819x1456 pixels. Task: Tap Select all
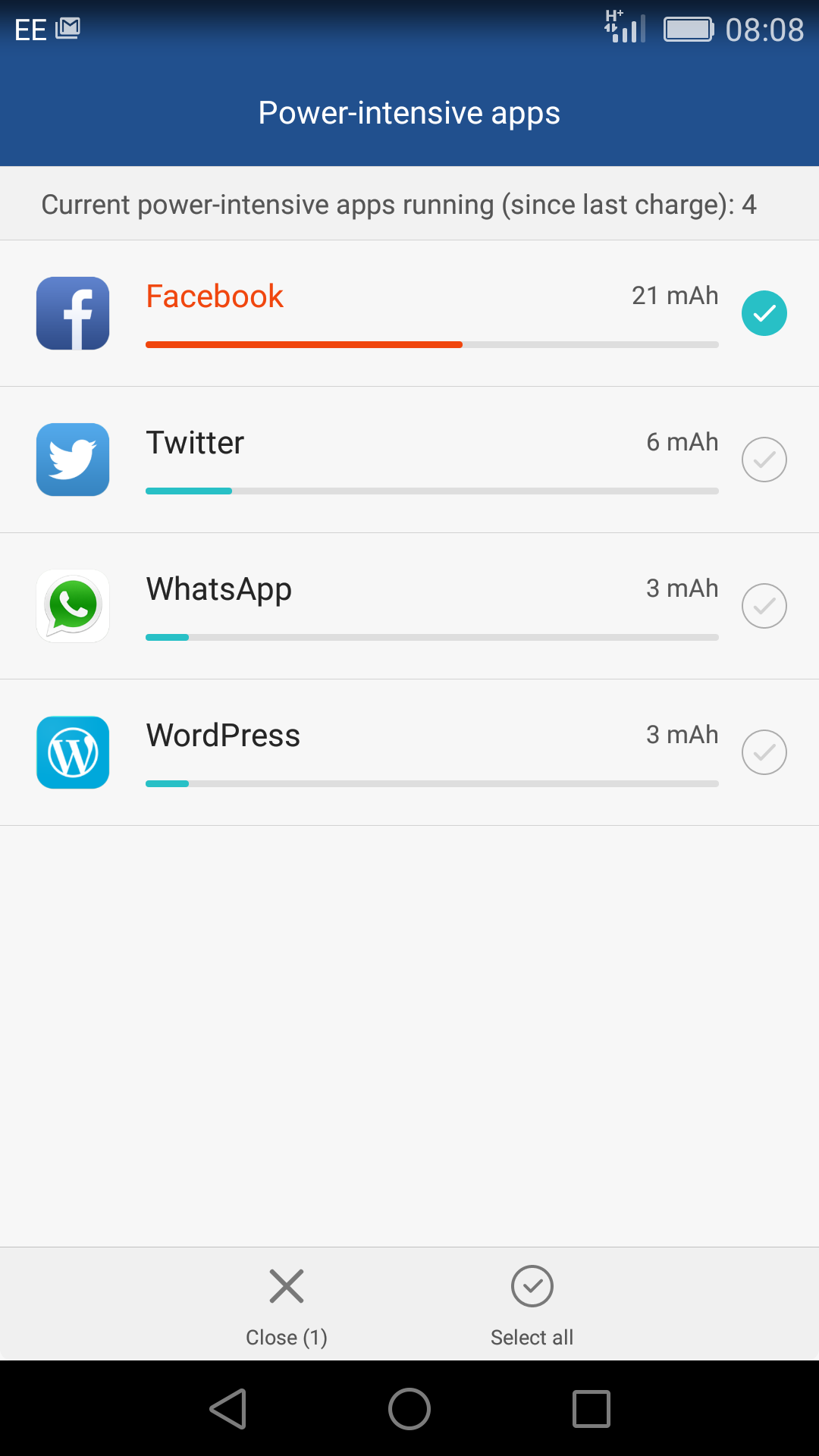532,1306
